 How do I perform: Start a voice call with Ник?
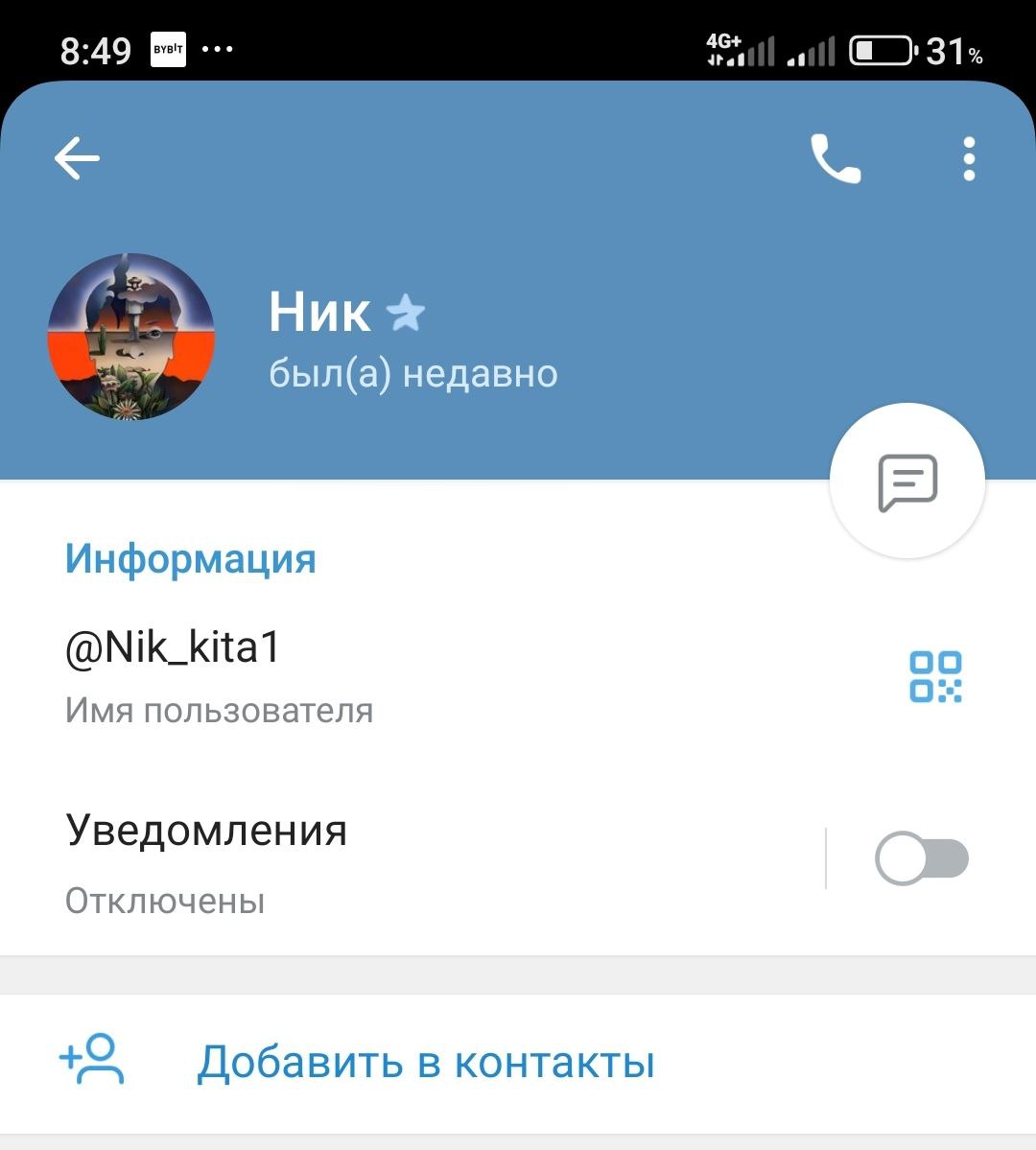(x=836, y=158)
